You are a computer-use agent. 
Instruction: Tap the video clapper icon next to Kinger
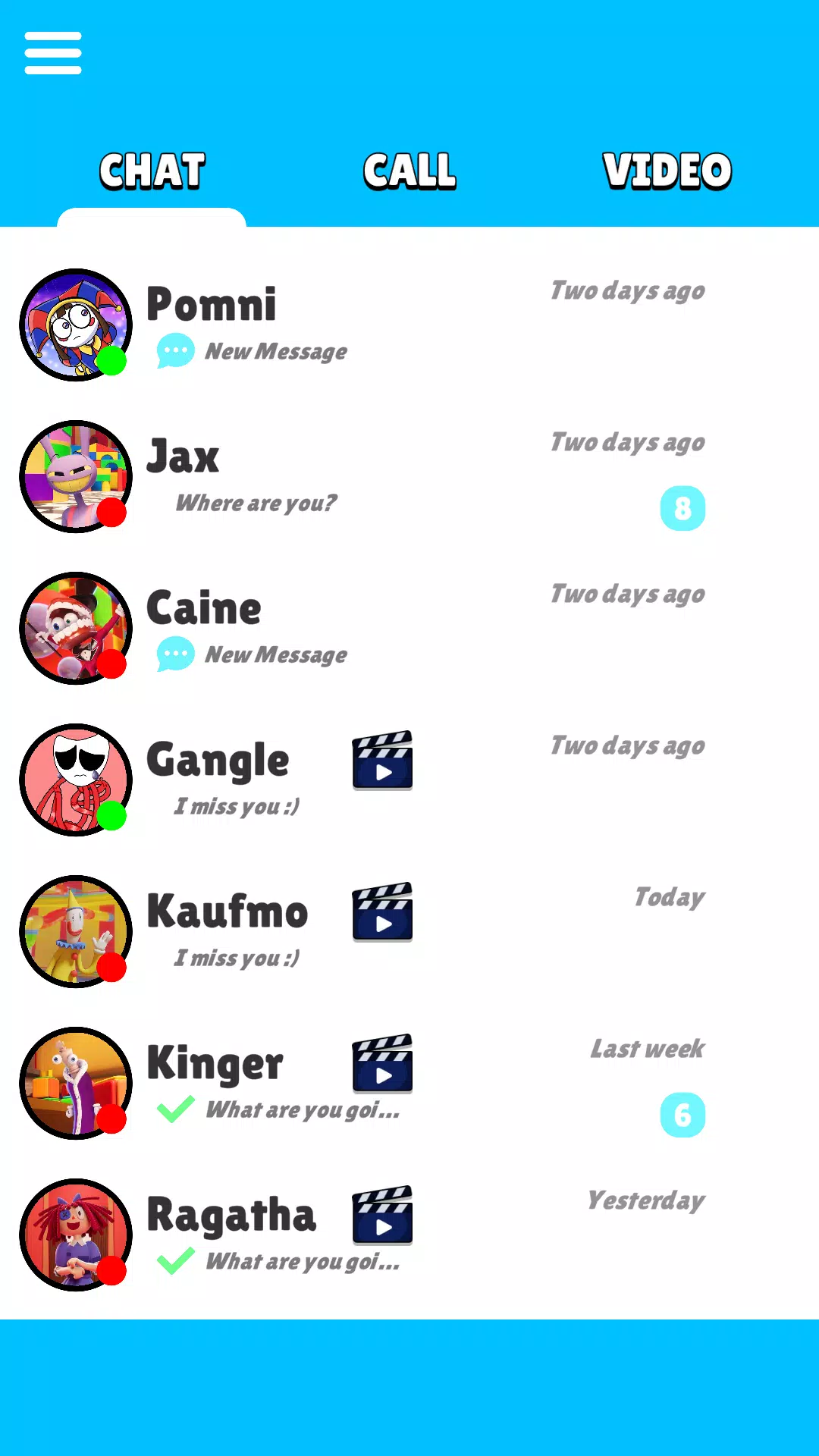coord(382,1064)
